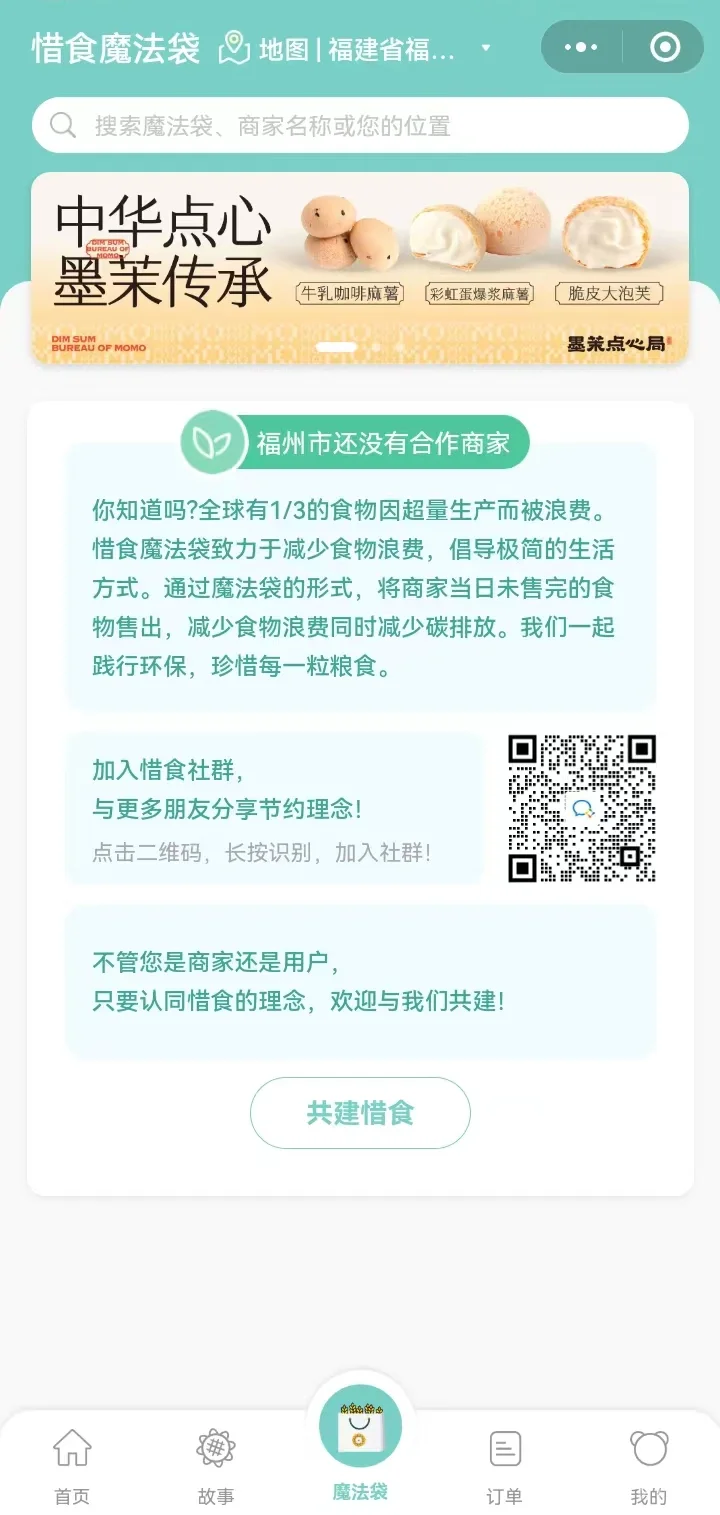720x1515 pixels.
Task: Open the mini program more options menu
Action: click(x=581, y=47)
